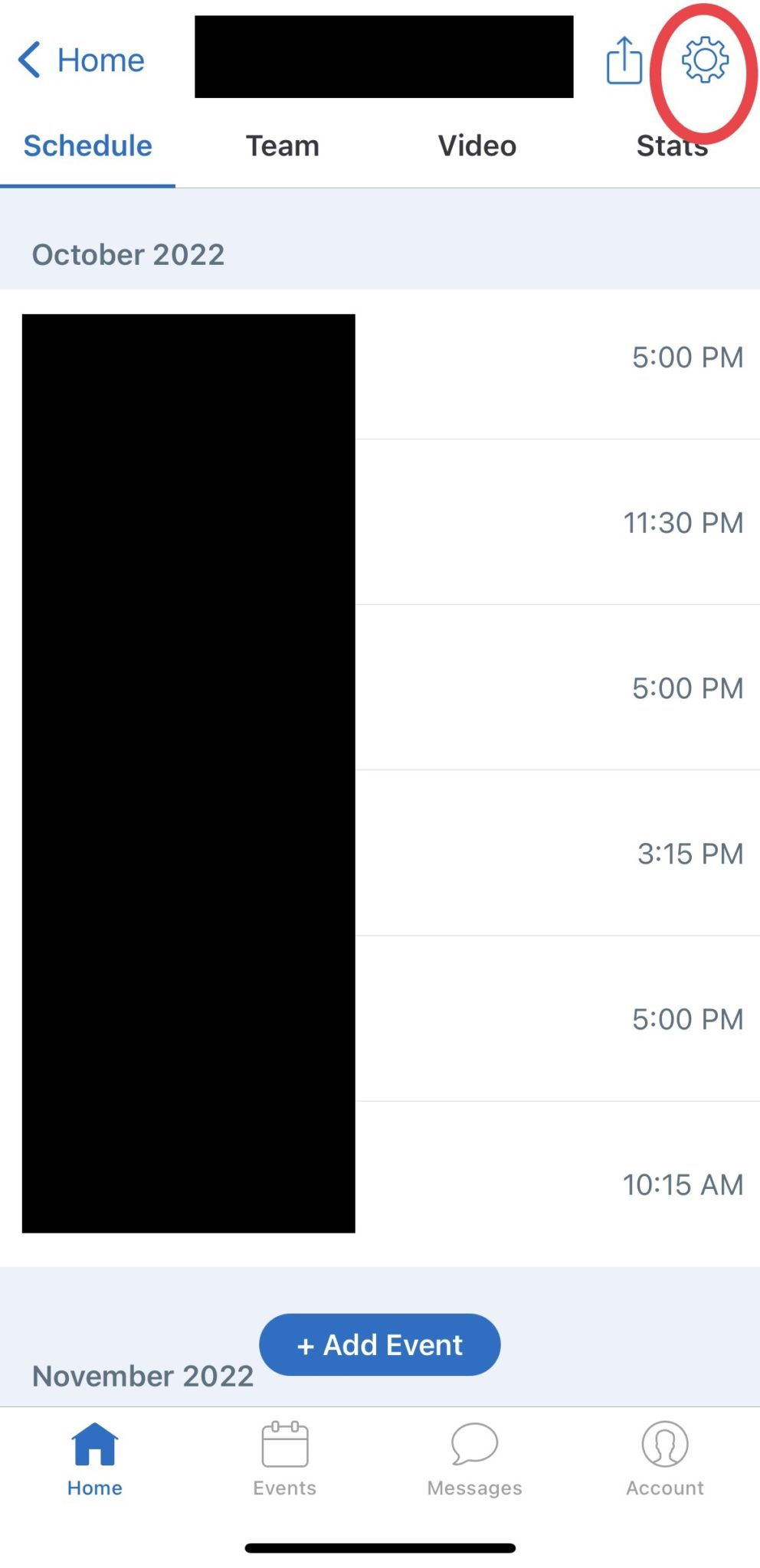Switch to the Stats tab
This screenshot has height=1568, width=760.
click(672, 145)
